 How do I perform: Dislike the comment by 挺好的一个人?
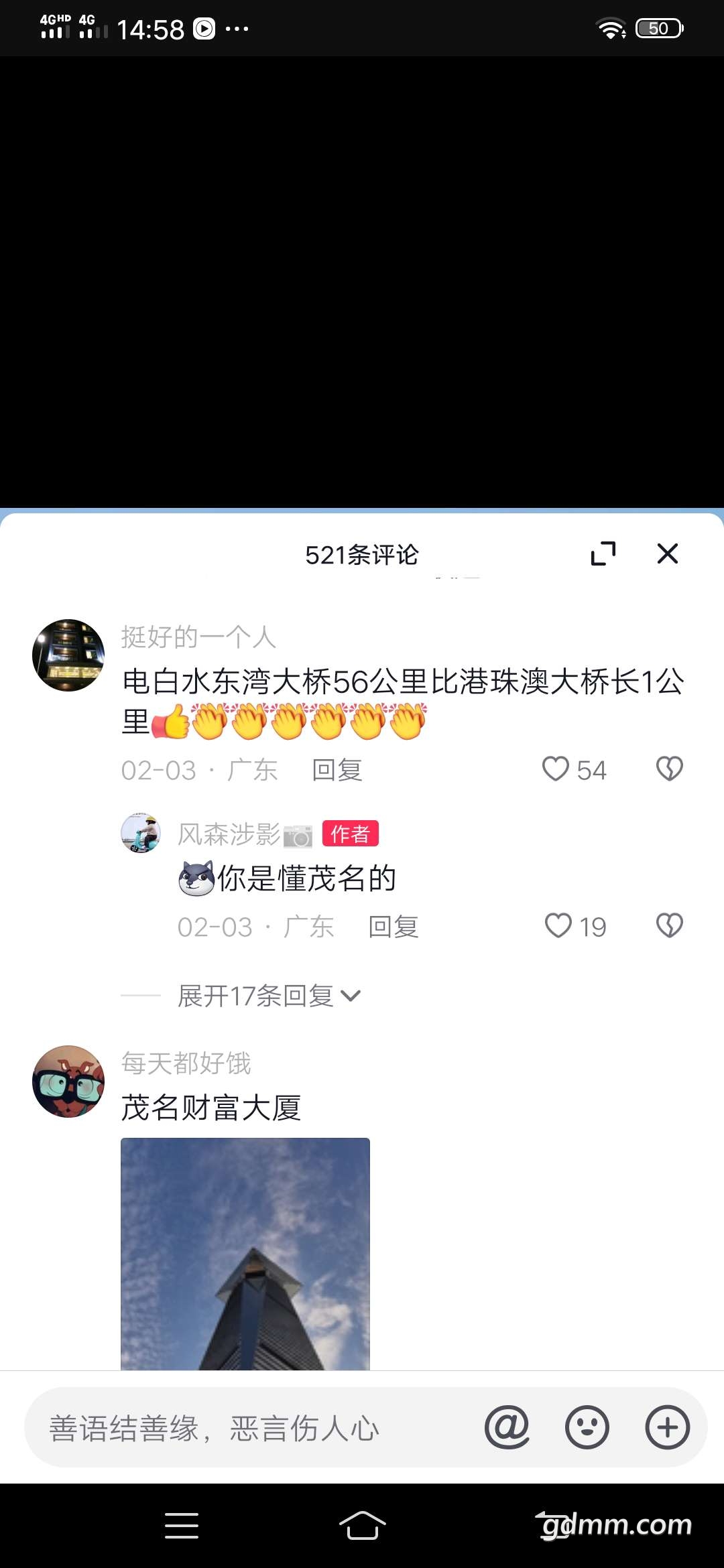pyautogui.click(x=669, y=769)
